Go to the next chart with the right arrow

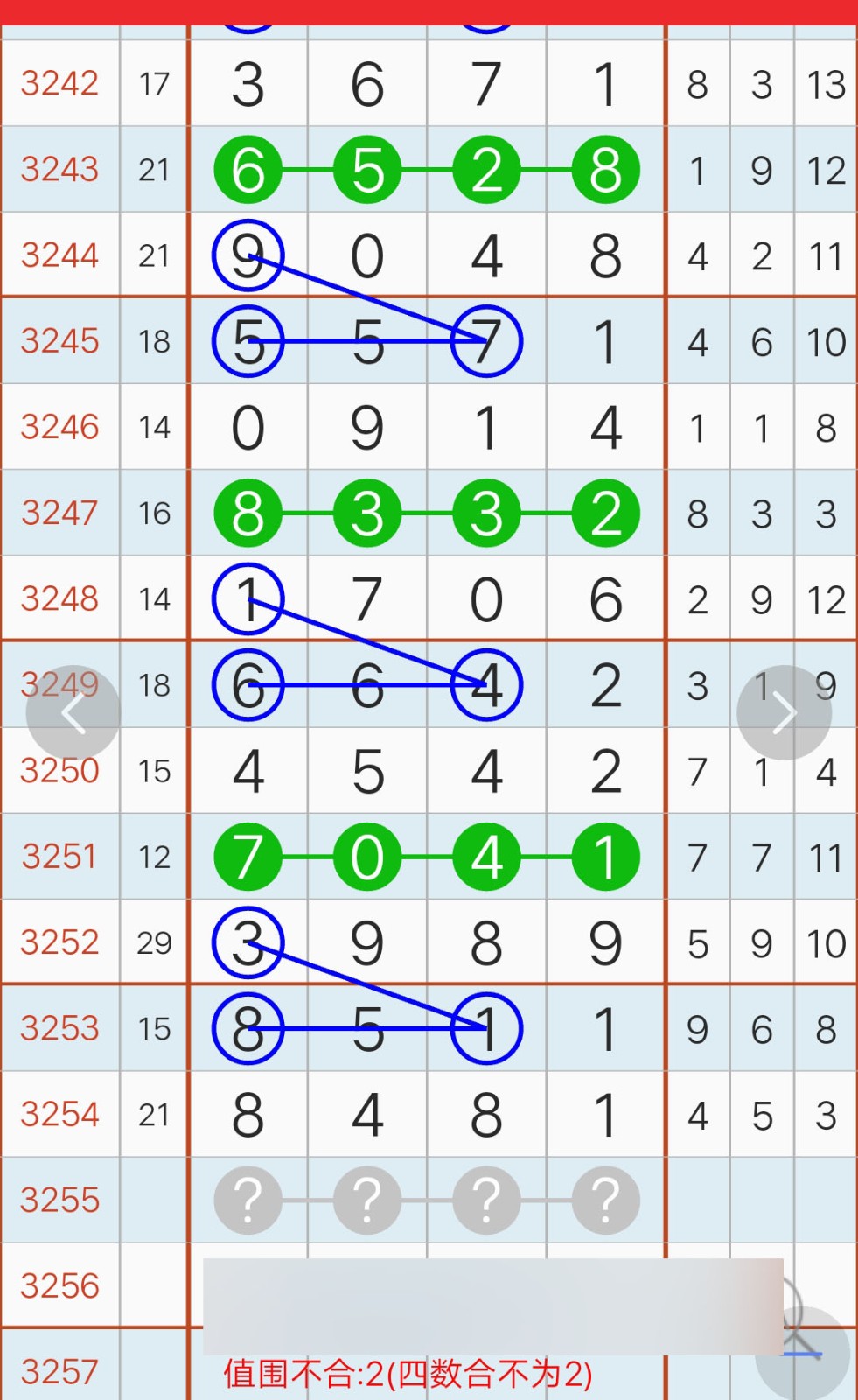point(784,713)
